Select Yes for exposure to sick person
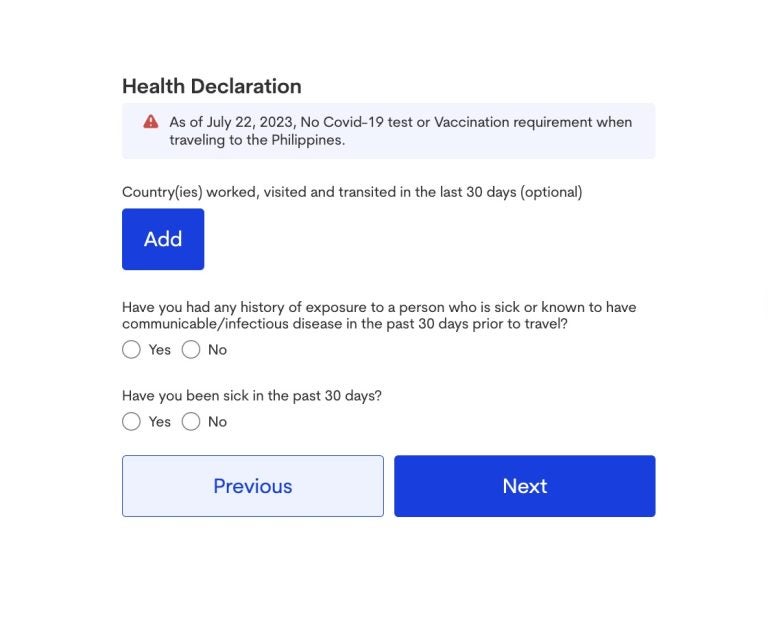The image size is (768, 624). pos(131,350)
